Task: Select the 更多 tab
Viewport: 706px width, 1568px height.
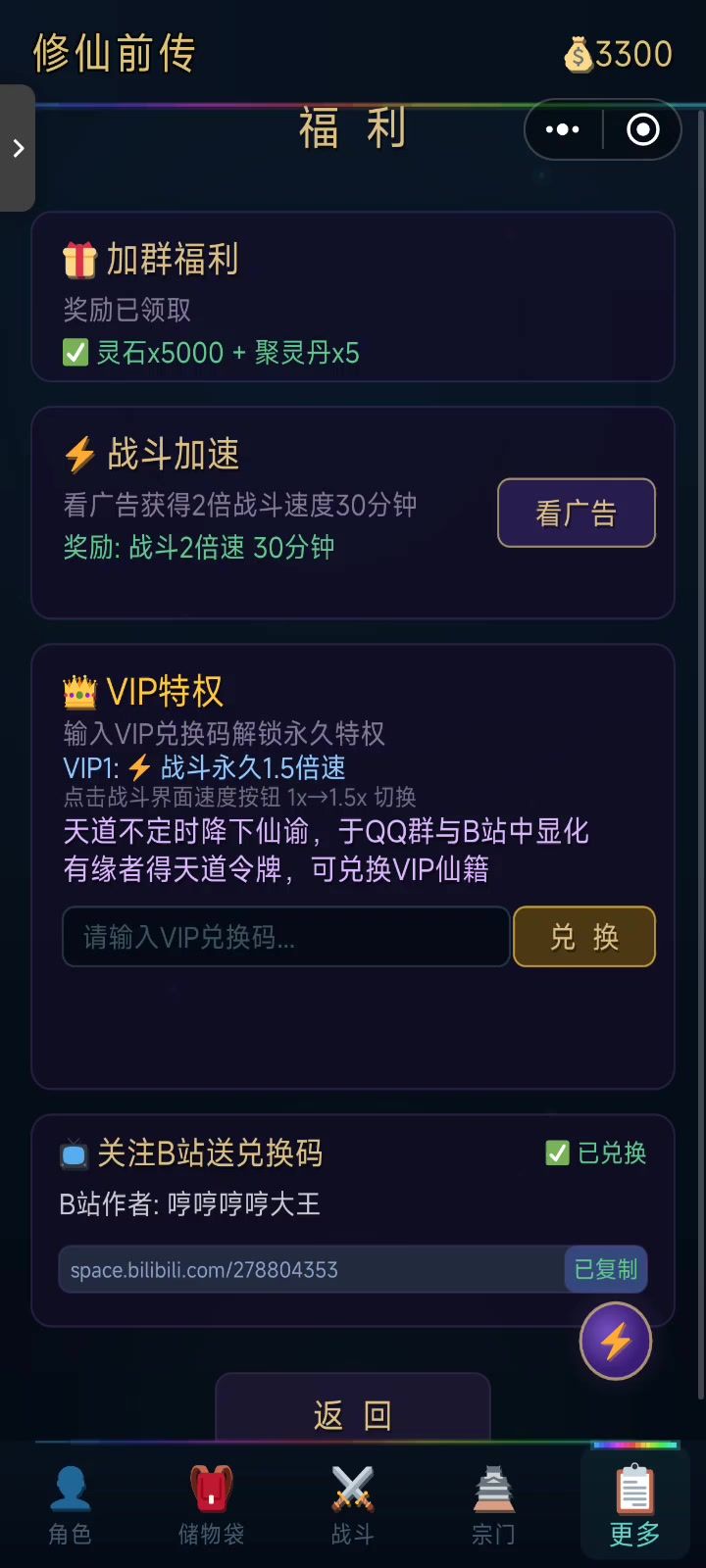Action: click(634, 1506)
